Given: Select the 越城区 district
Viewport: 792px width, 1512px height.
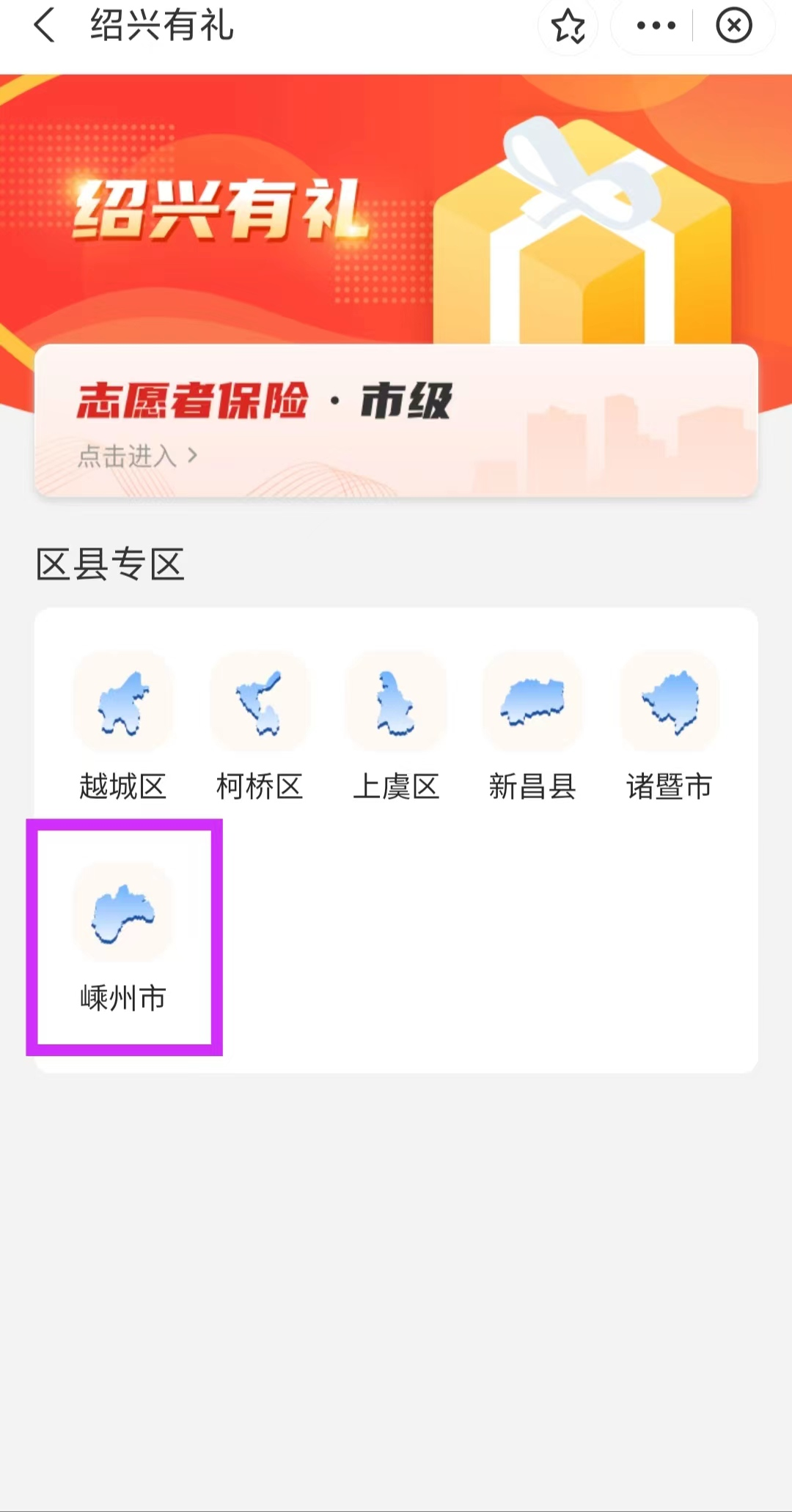Looking at the screenshot, I should point(123,727).
